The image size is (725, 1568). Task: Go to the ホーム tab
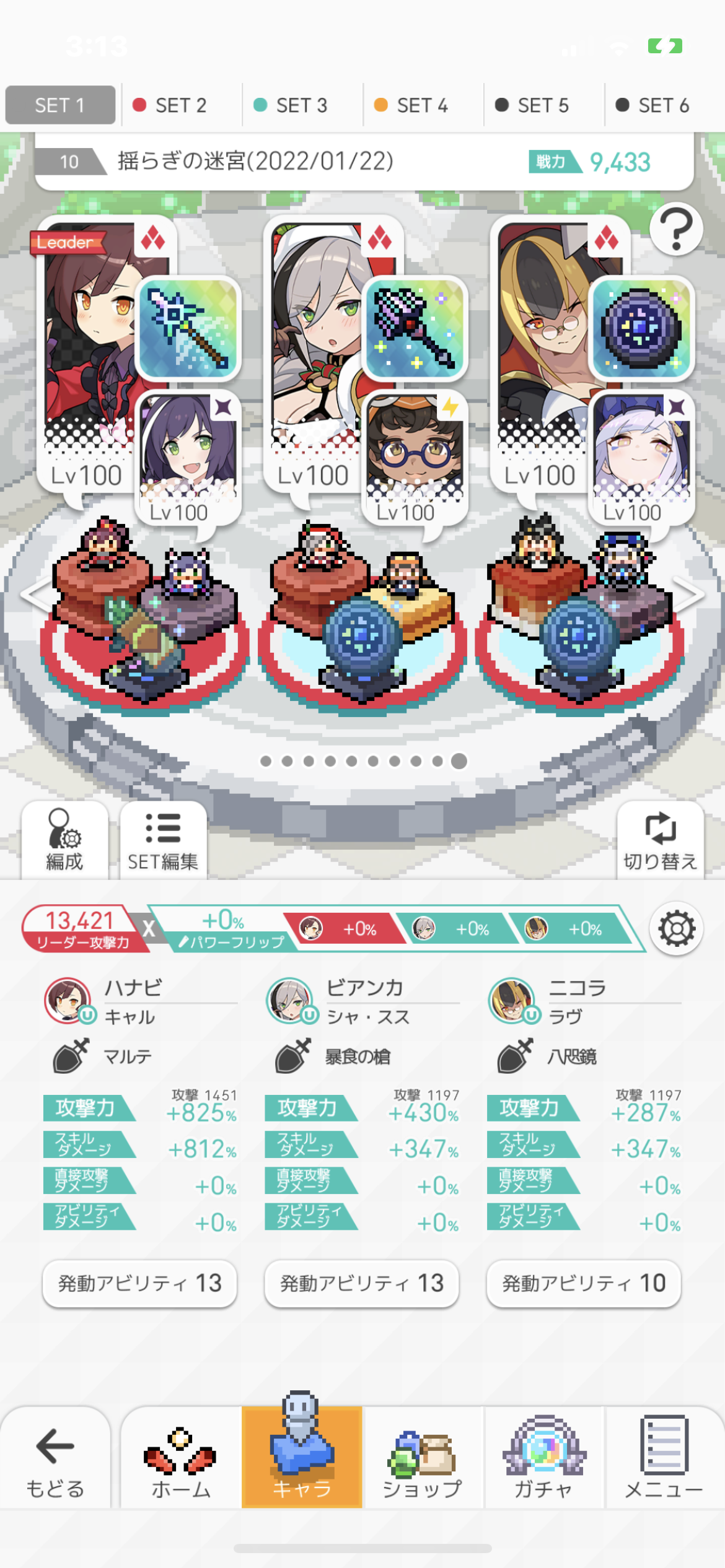pos(180,1459)
